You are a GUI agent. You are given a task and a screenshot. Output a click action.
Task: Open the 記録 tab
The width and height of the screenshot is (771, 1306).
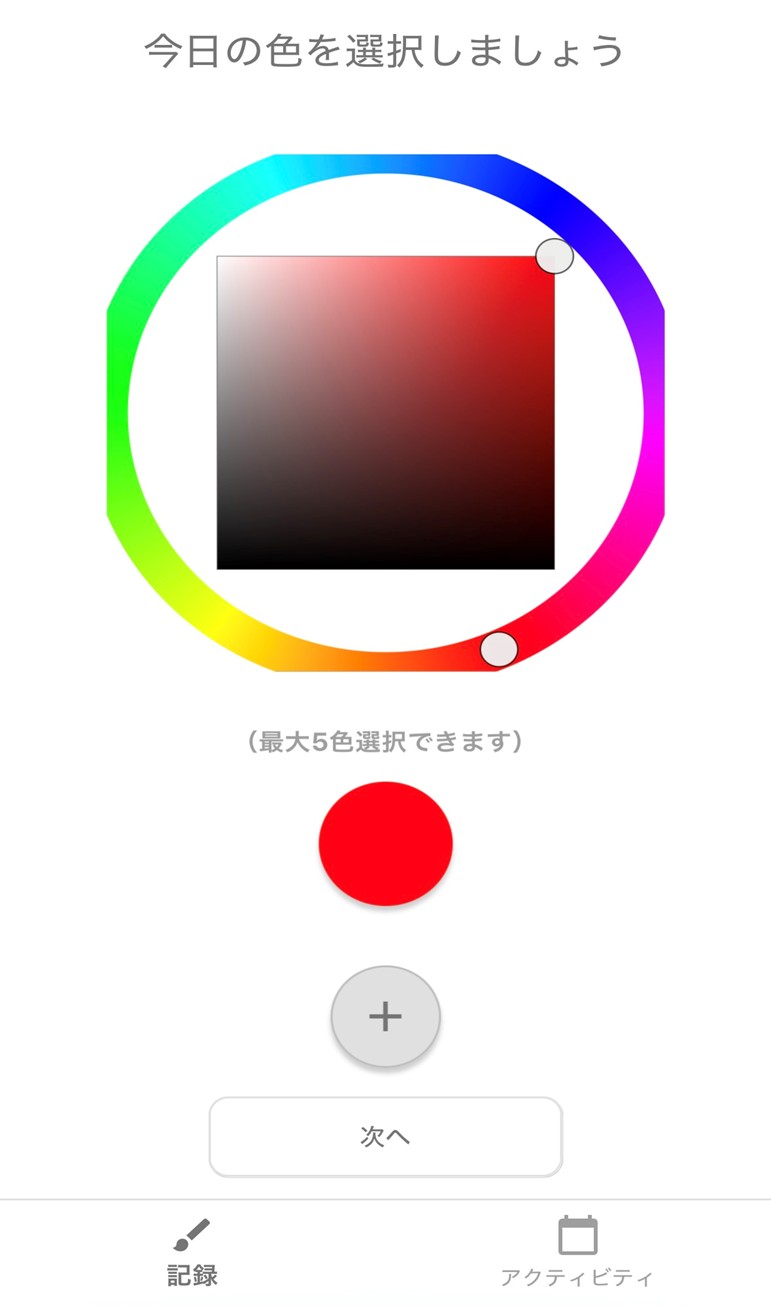pyautogui.click(x=192, y=1251)
